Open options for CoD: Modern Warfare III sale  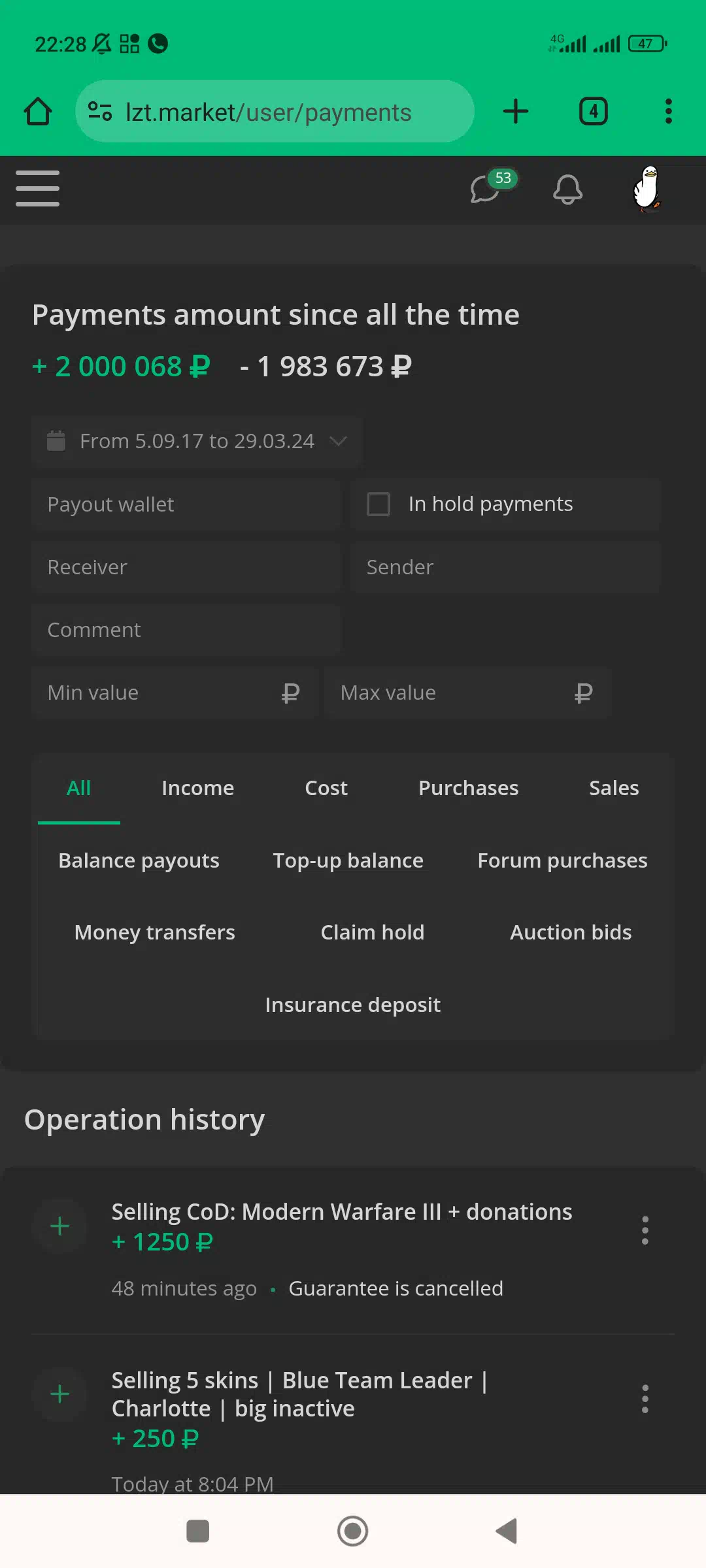click(645, 1230)
